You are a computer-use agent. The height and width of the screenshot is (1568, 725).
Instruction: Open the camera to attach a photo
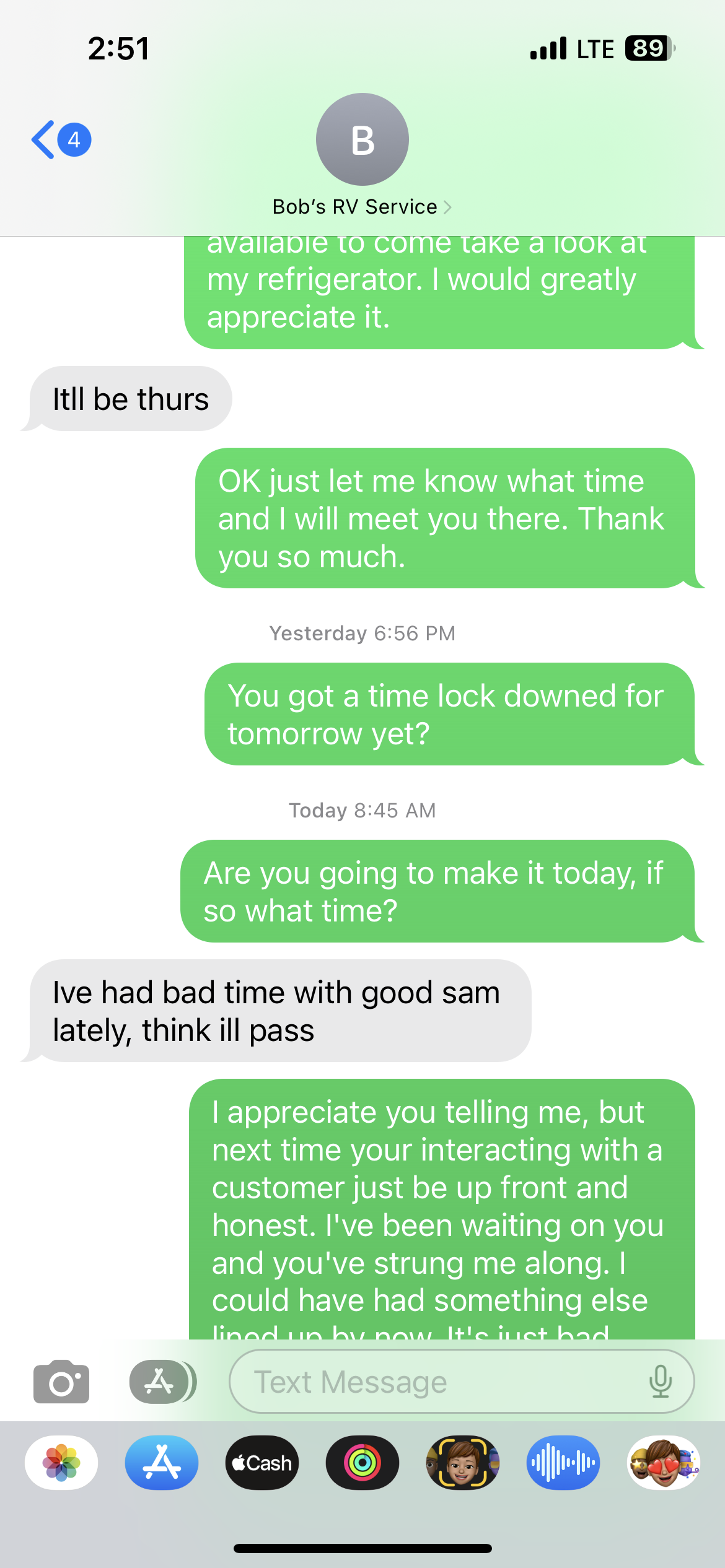61,1382
